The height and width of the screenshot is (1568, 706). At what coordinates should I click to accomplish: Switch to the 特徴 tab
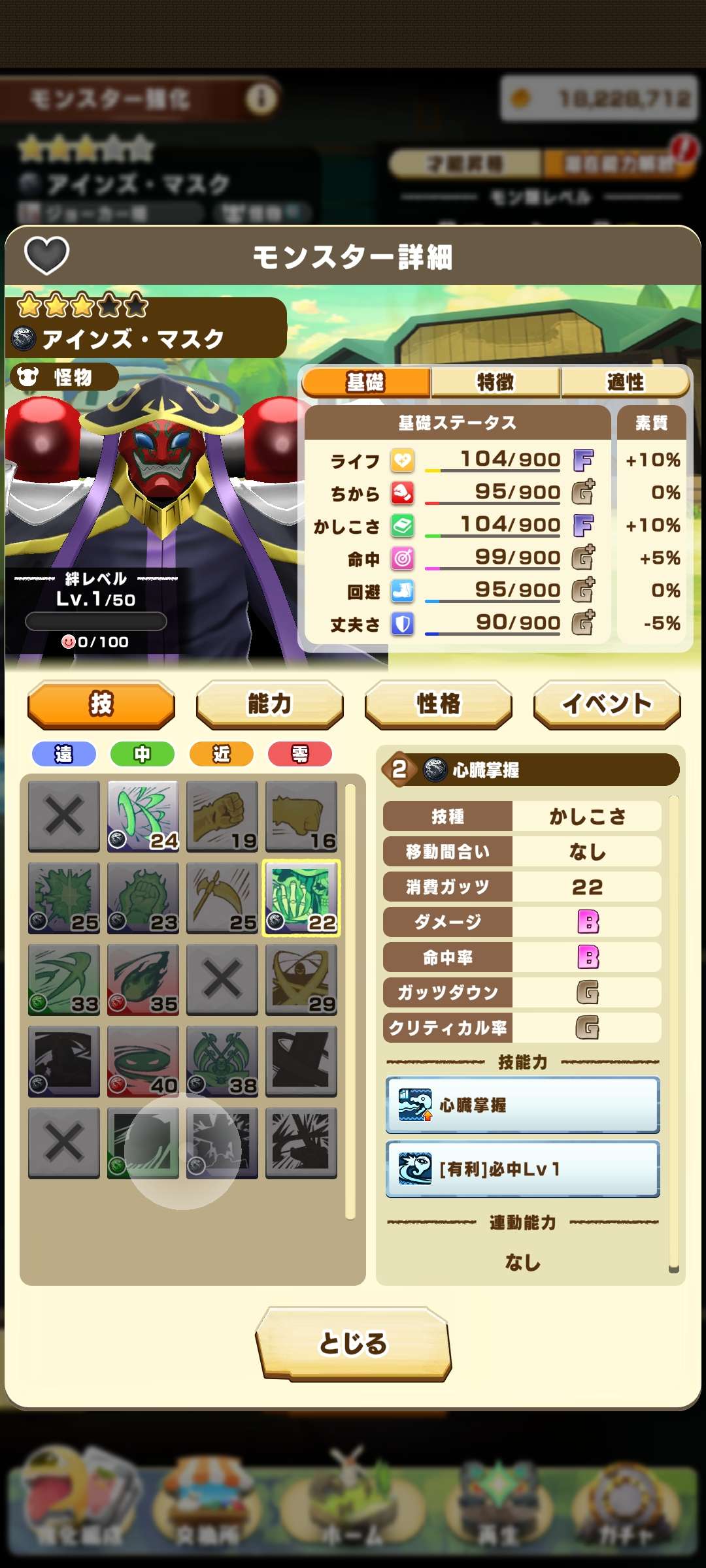point(495,382)
